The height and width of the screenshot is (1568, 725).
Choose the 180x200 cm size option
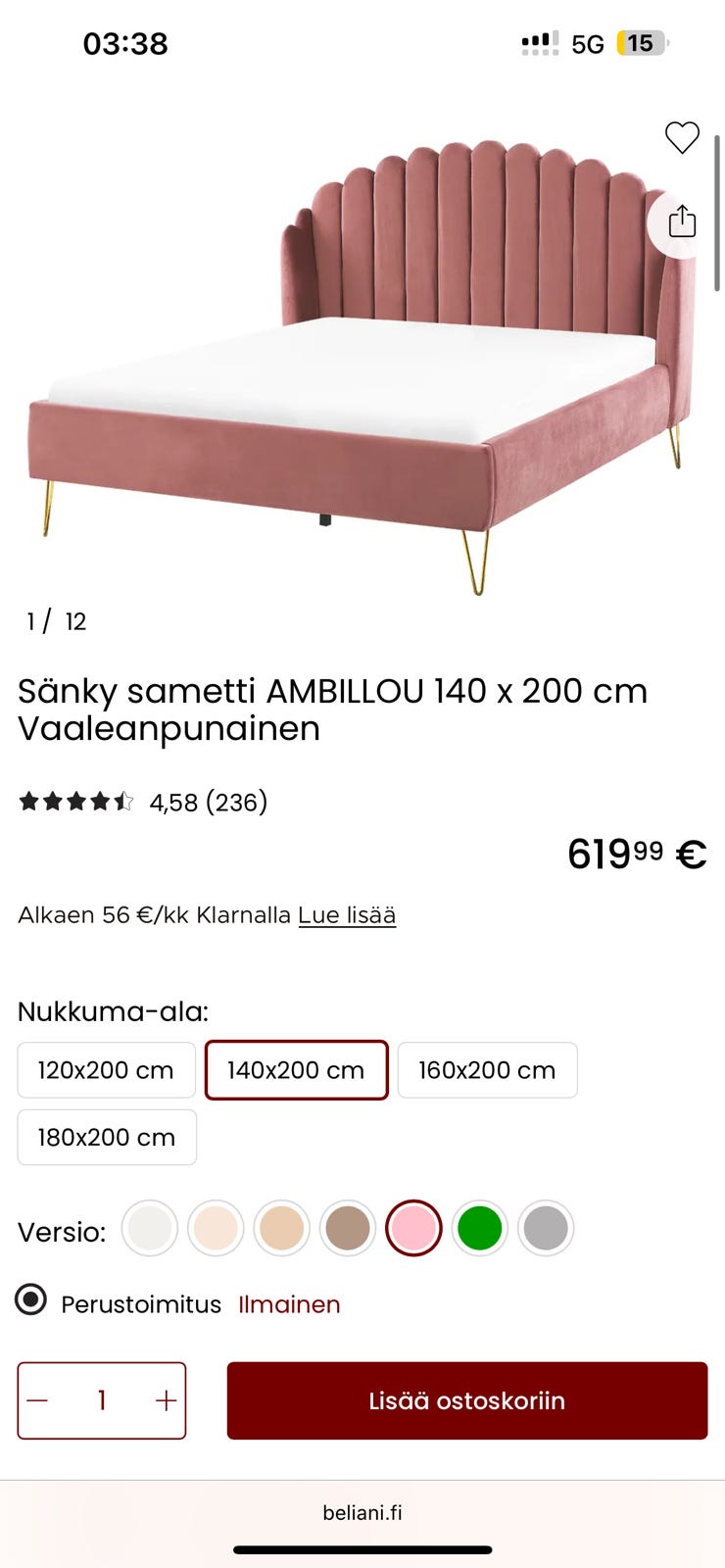107,1137
